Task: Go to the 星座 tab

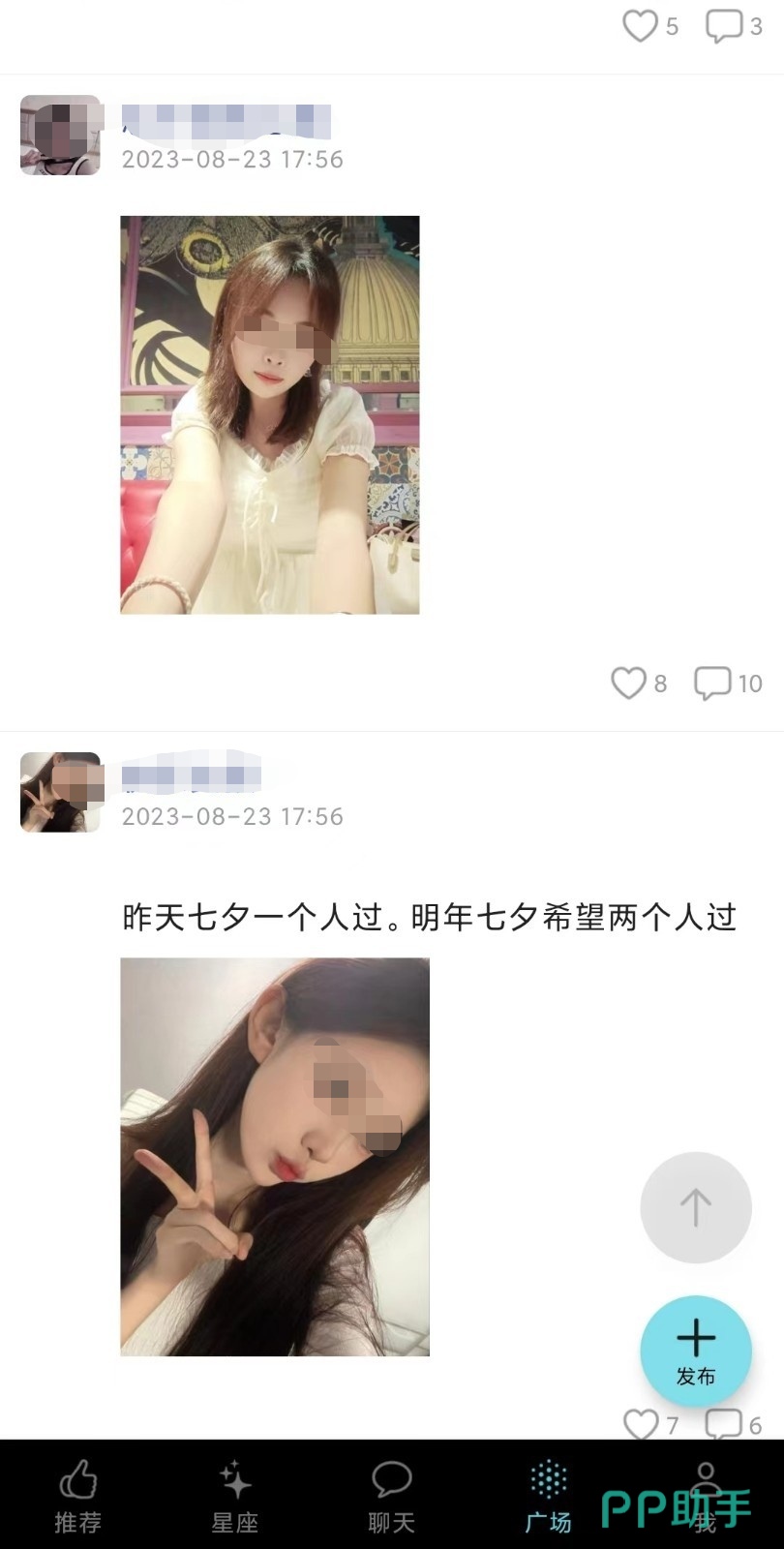Action: 235,1496
